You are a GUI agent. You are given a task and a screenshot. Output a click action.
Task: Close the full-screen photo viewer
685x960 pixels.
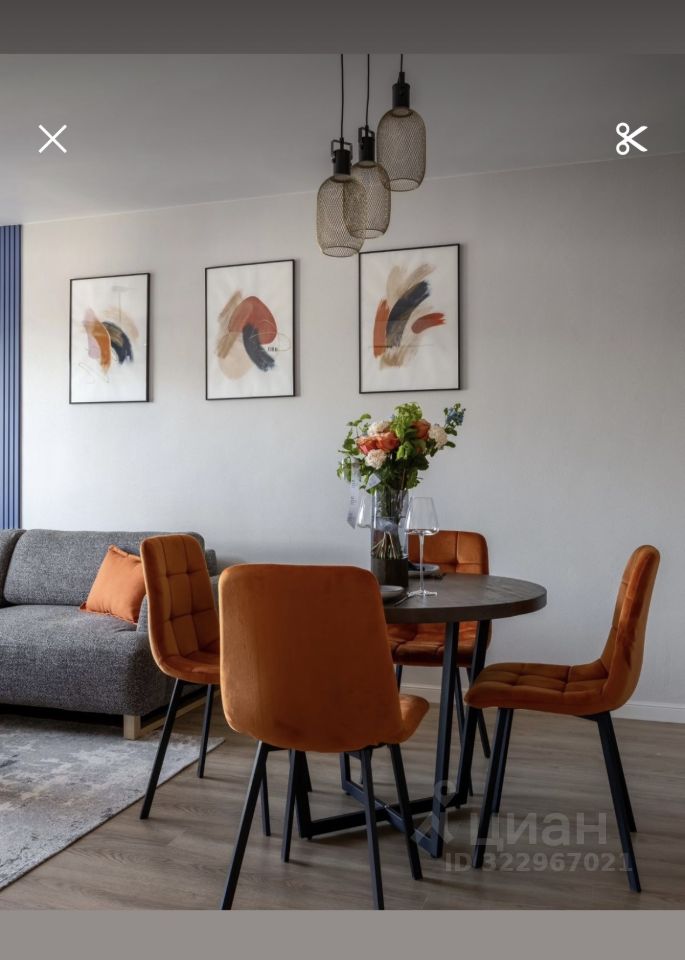pyautogui.click(x=53, y=139)
